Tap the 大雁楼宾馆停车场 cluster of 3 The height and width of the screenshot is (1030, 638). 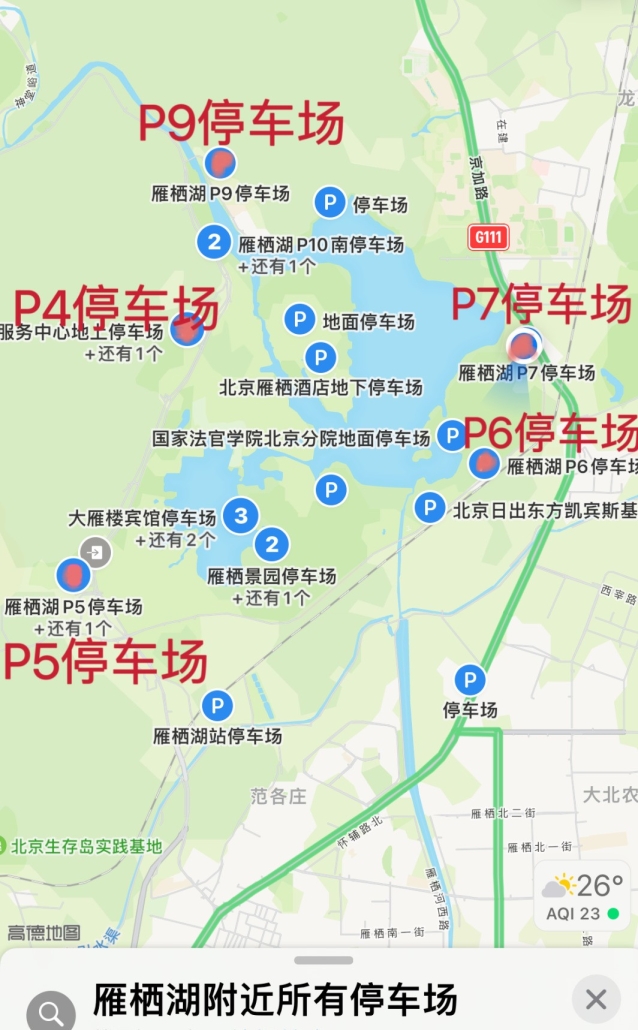click(x=240, y=516)
